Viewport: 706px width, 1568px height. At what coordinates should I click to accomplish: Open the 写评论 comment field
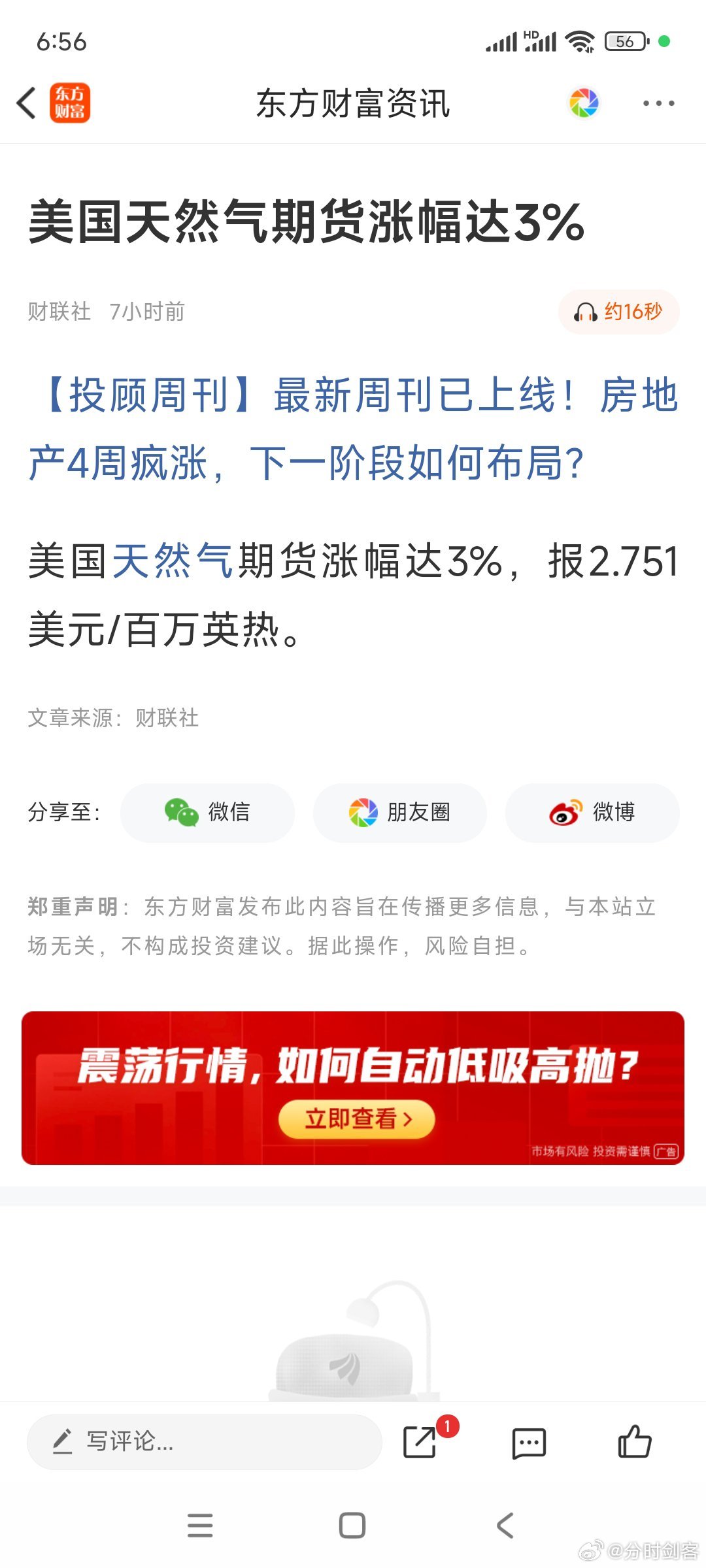pyautogui.click(x=204, y=1441)
